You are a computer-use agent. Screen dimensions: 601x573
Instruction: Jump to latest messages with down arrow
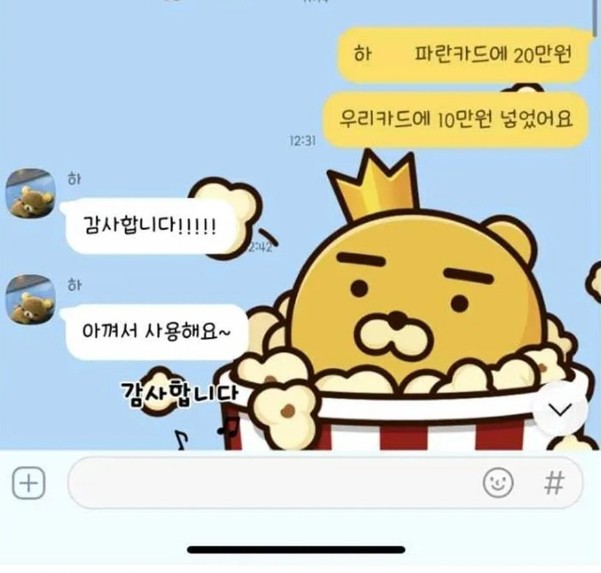[x=561, y=410]
